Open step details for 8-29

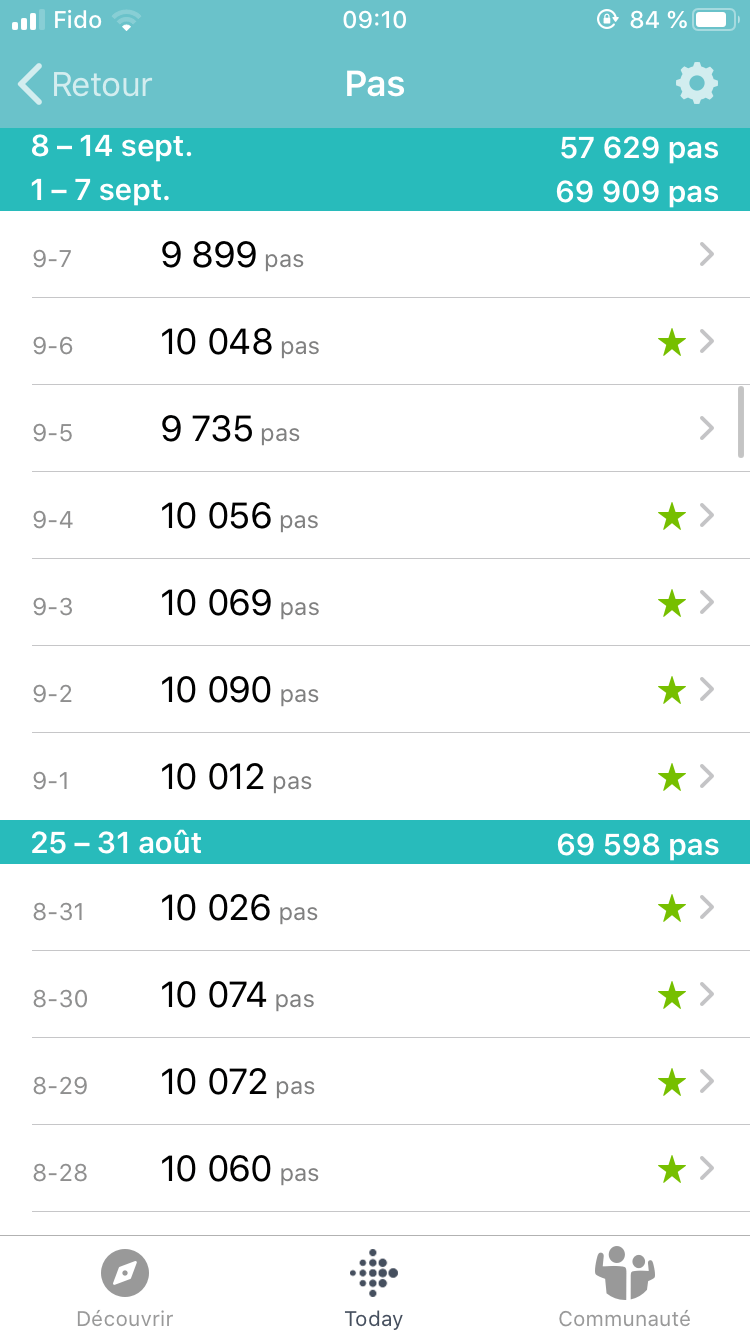(375, 1083)
